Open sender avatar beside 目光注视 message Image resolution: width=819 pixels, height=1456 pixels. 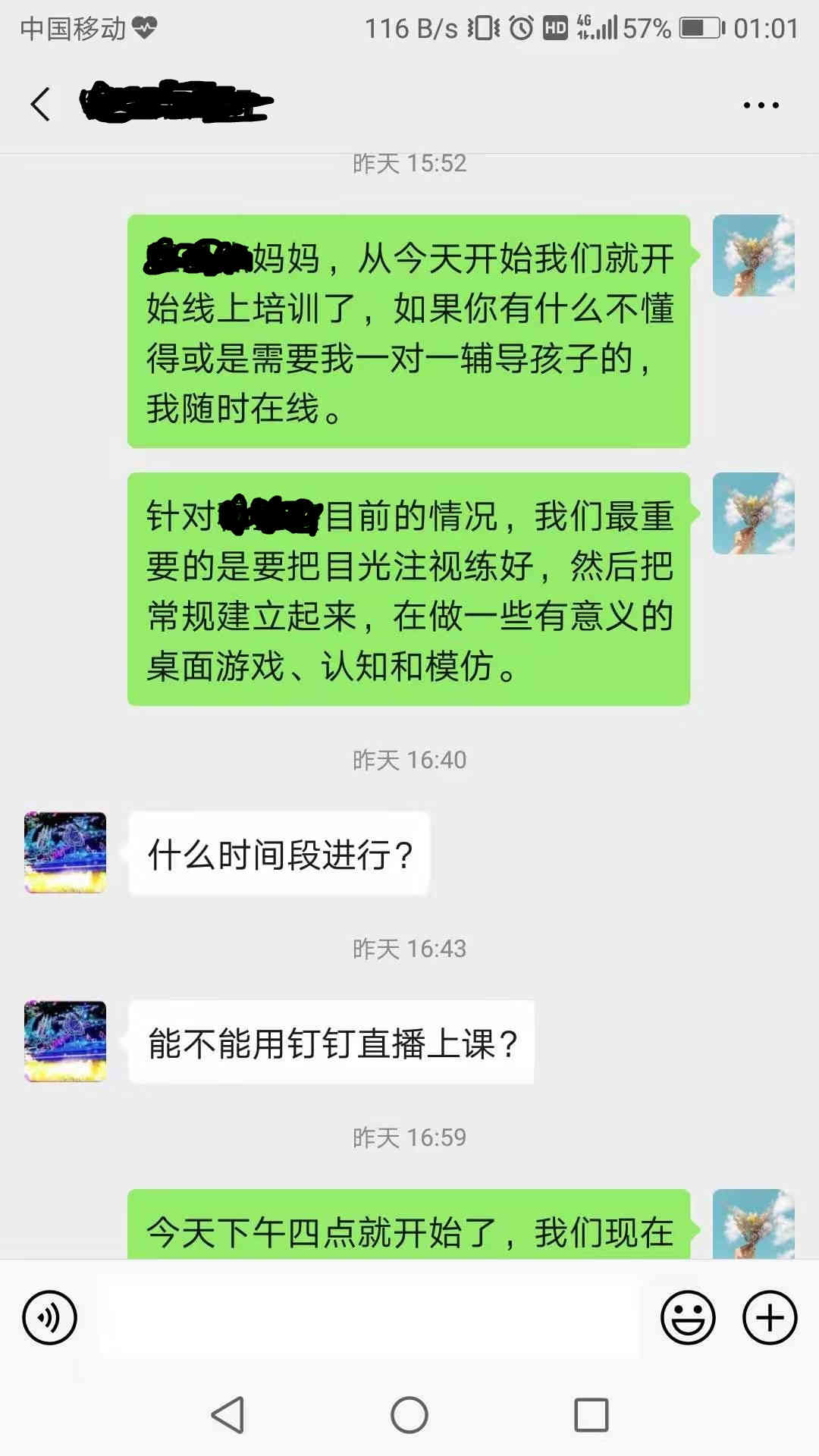pos(753,513)
